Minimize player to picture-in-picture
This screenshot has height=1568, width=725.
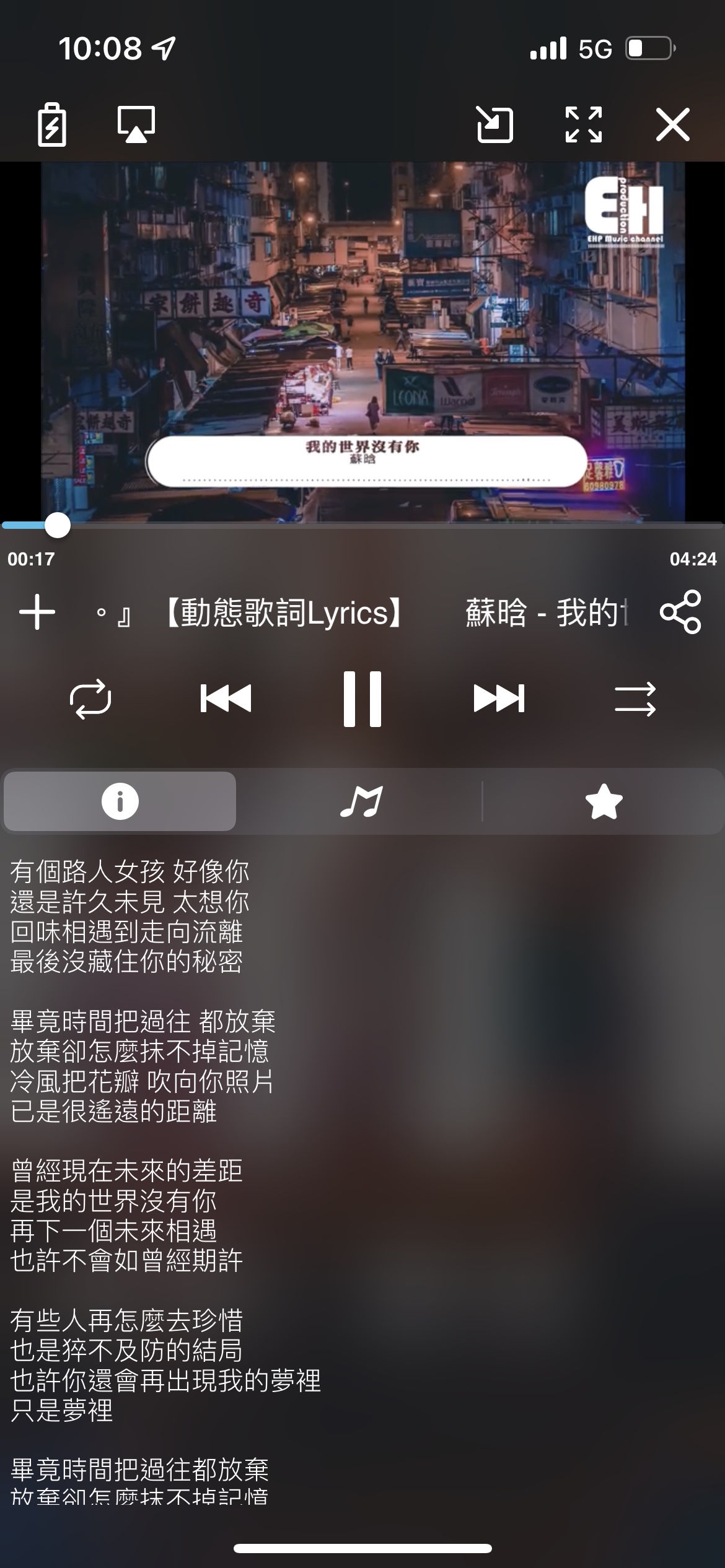(x=494, y=124)
